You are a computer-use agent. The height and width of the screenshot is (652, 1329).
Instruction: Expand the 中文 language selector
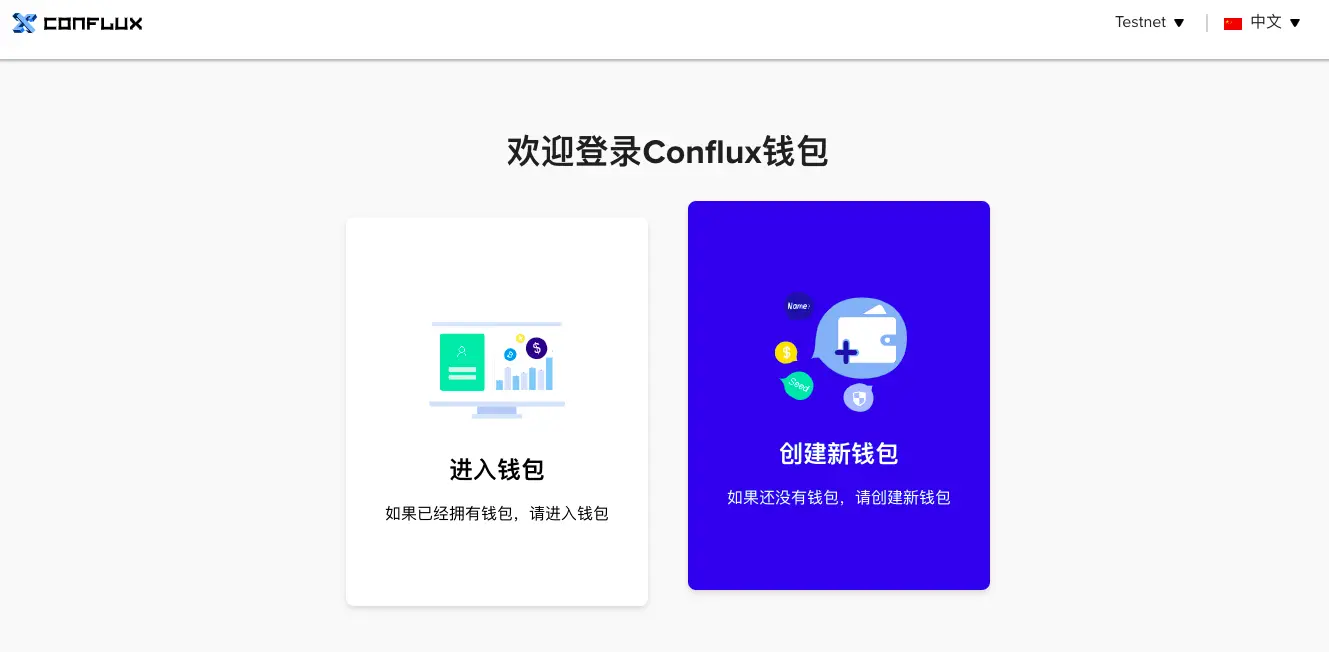1263,22
